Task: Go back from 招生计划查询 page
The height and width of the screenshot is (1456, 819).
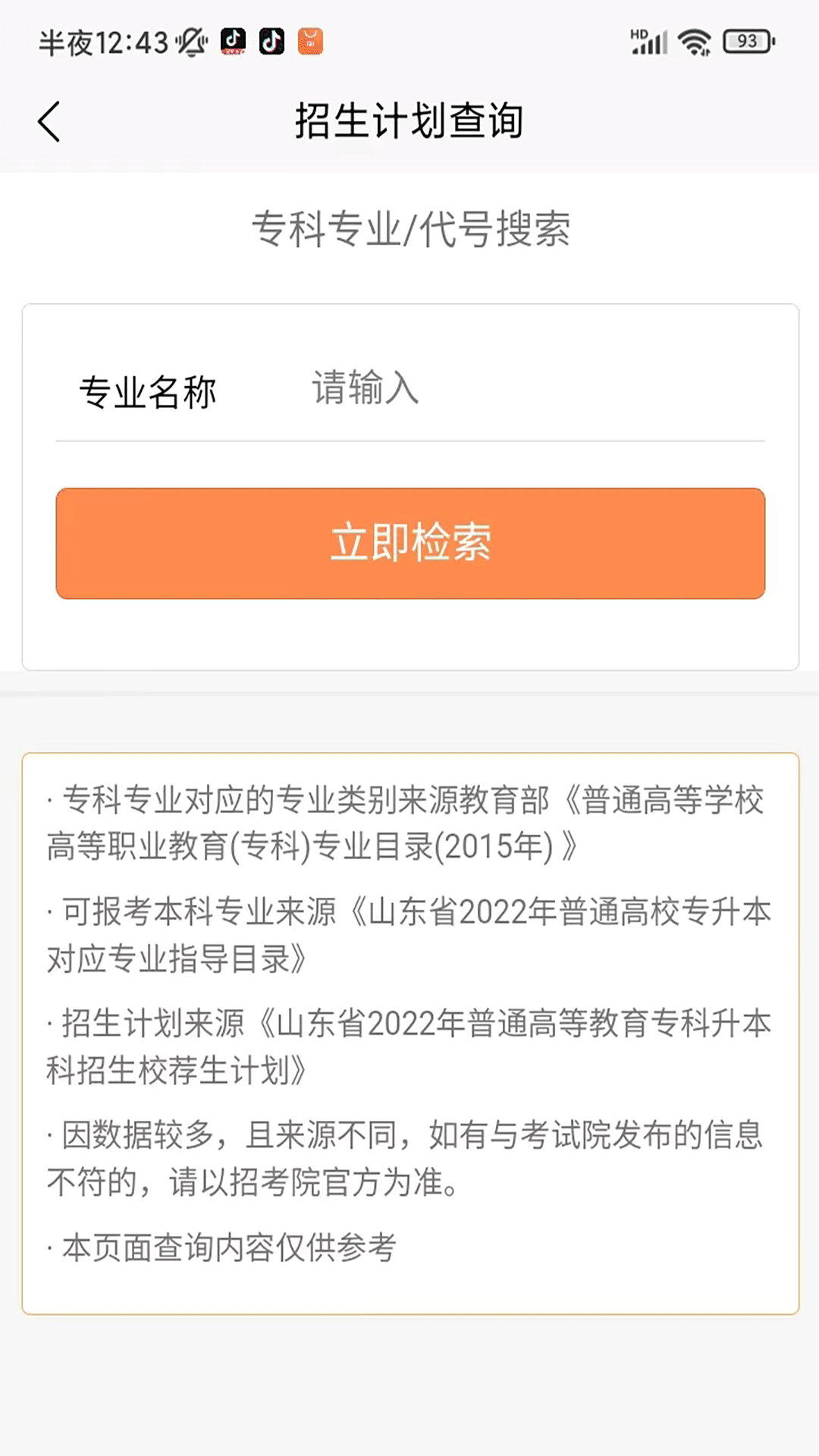Action: tap(49, 122)
